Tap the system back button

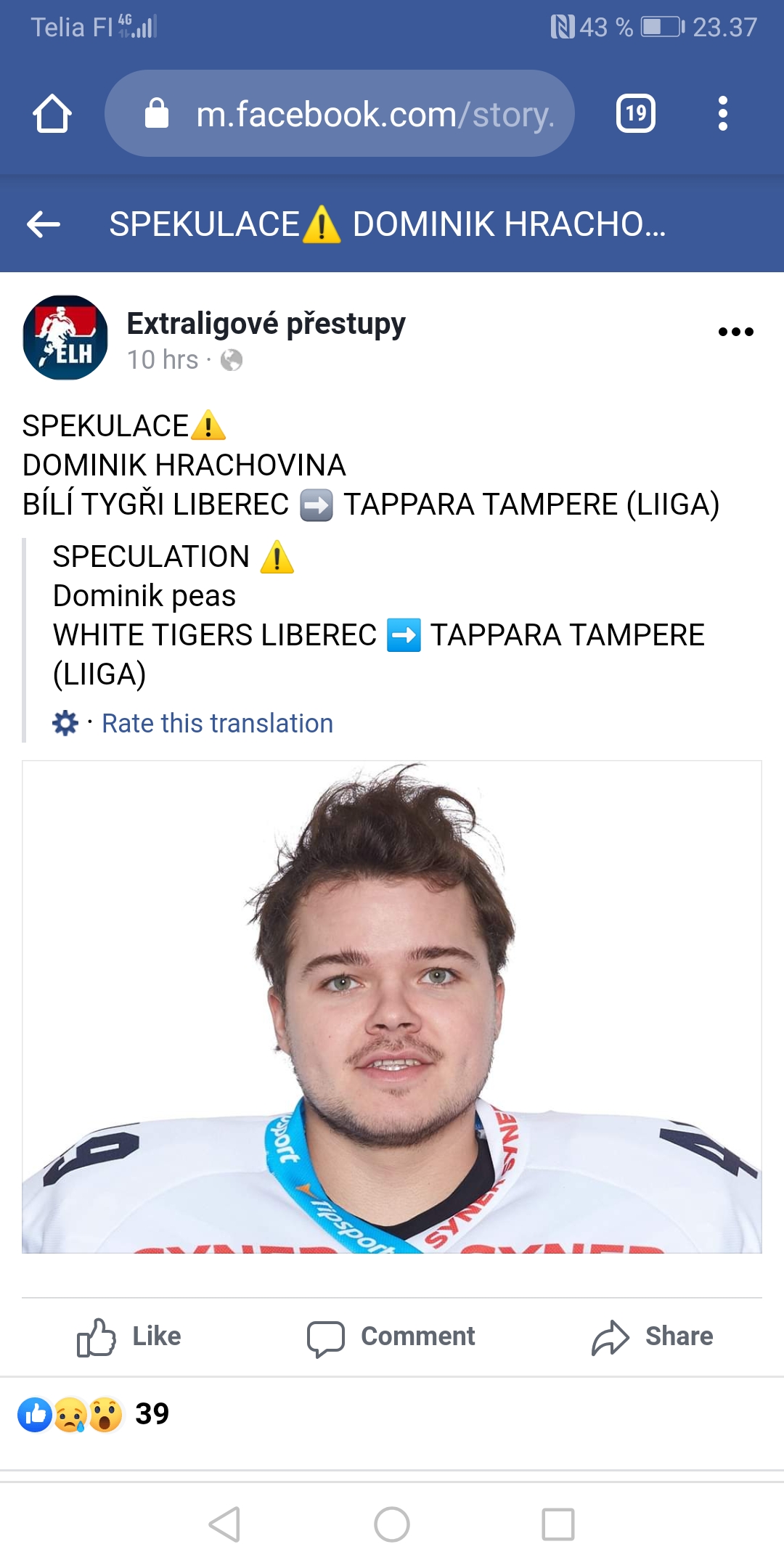pos(224,1524)
